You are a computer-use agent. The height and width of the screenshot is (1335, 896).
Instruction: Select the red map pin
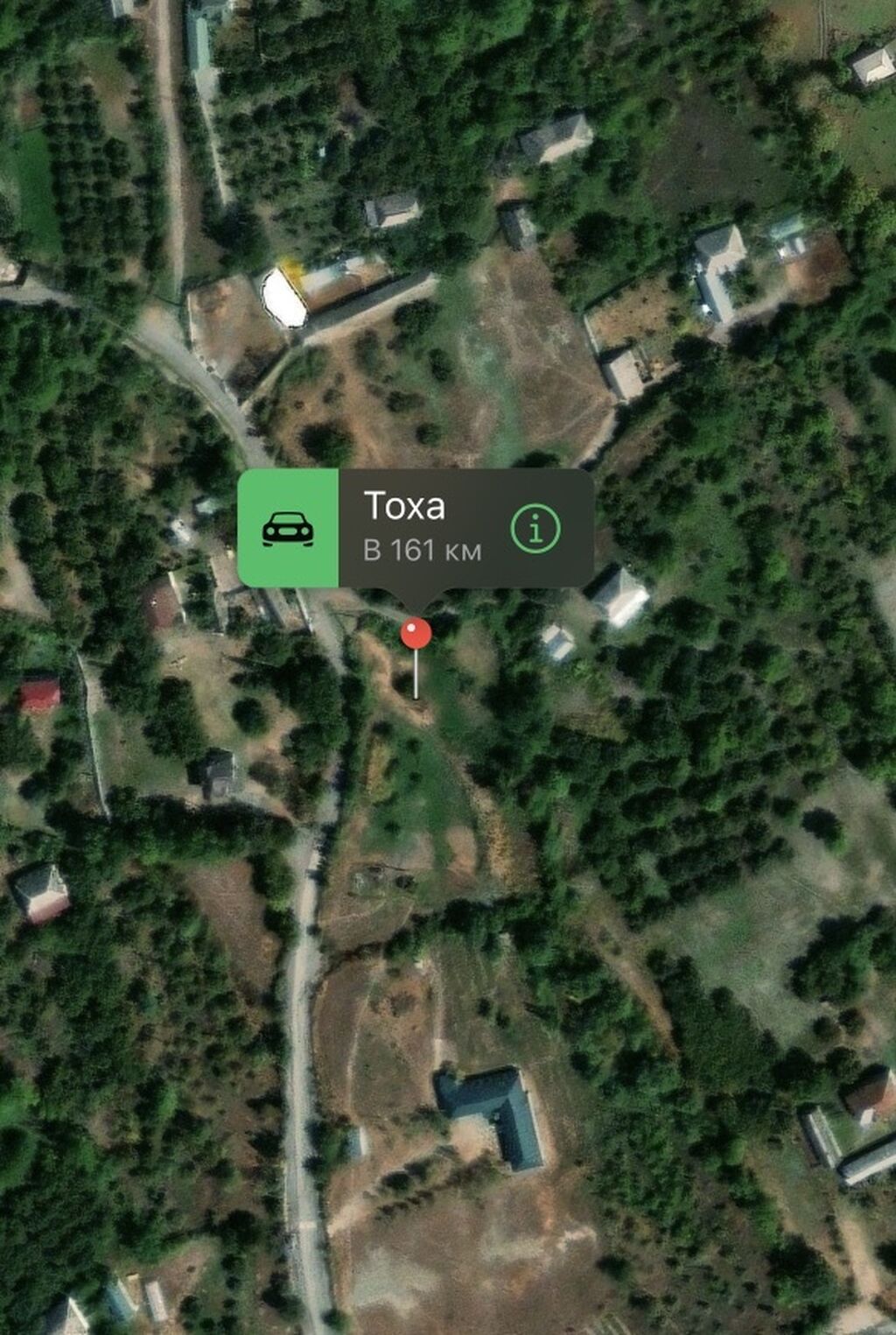point(416,633)
